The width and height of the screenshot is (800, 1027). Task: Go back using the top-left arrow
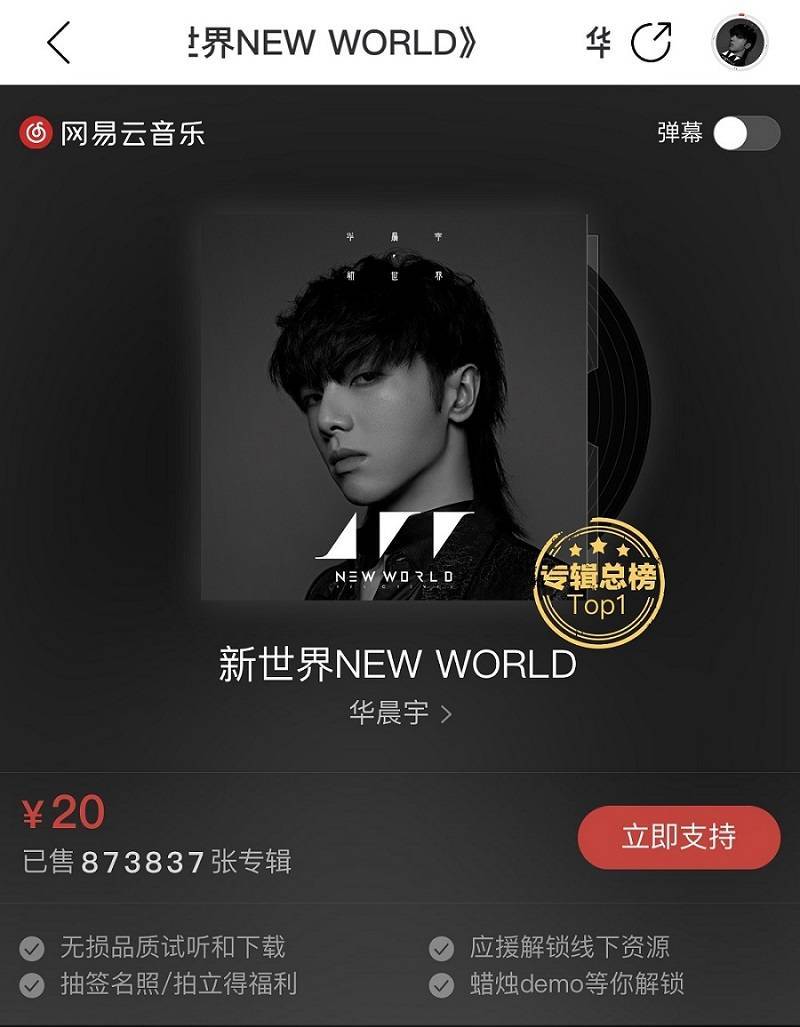(59, 43)
